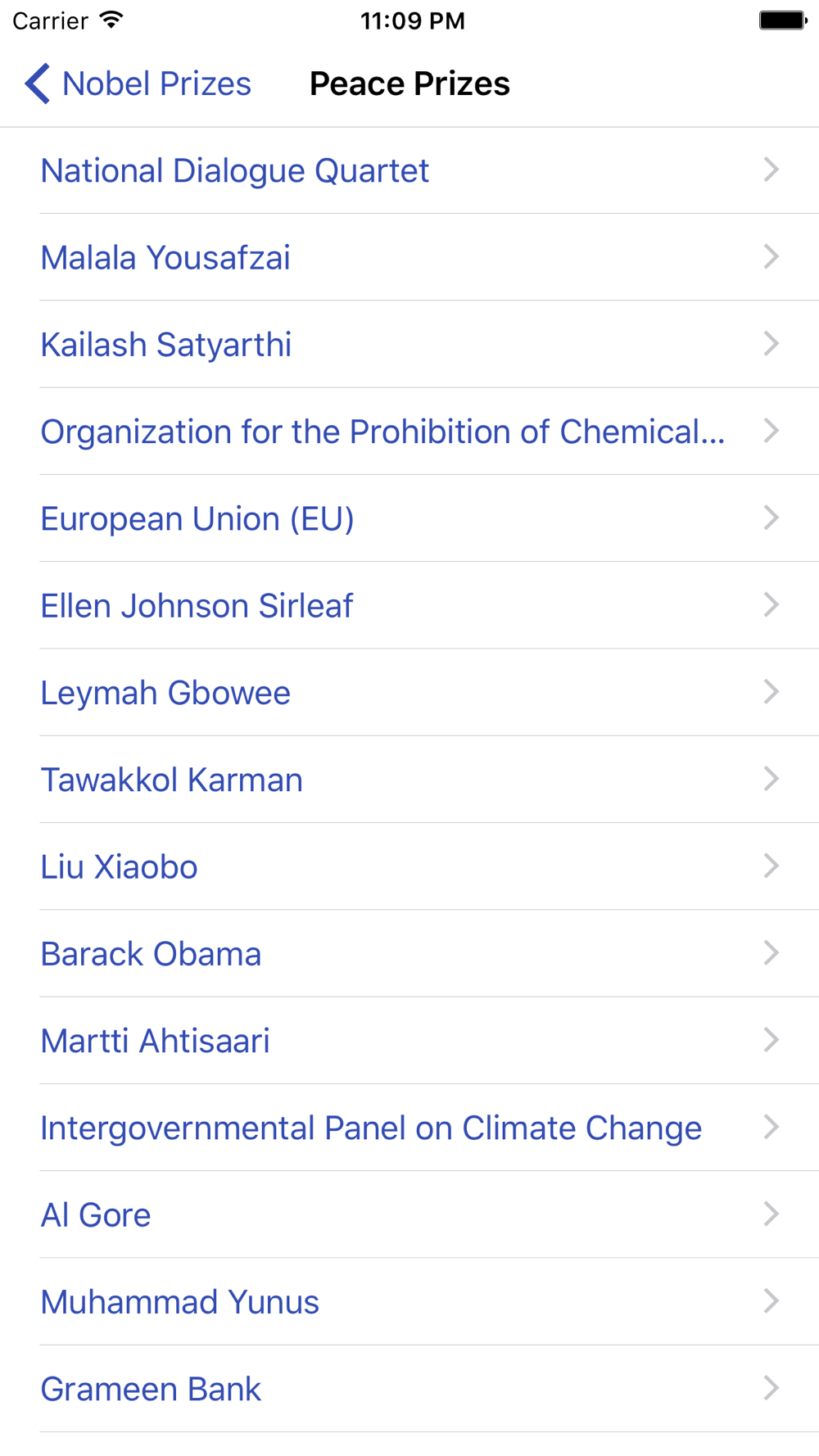This screenshot has width=819, height=1456.
Task: Select Grameen Bank row
Action: pos(409,1388)
